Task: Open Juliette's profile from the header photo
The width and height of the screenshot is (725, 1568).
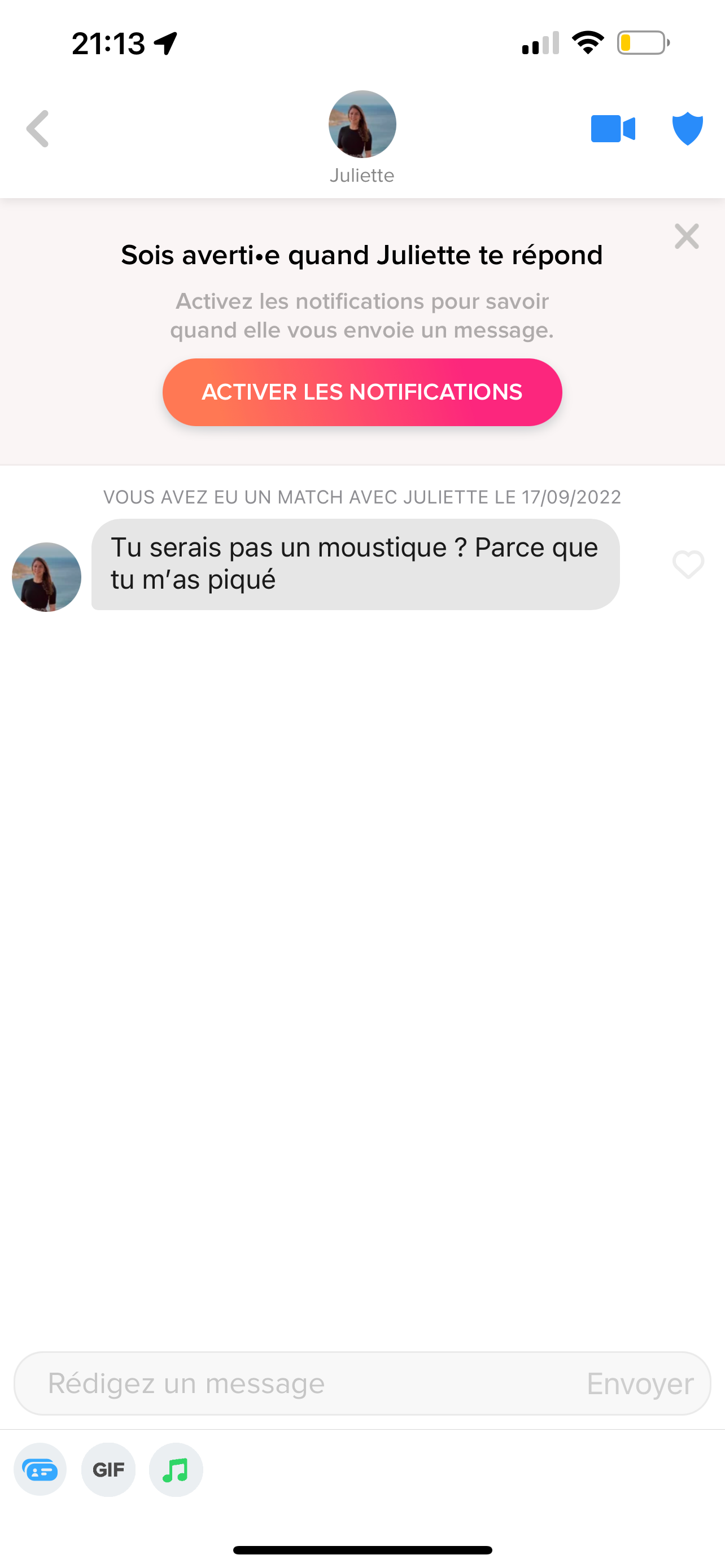Action: pyautogui.click(x=362, y=124)
